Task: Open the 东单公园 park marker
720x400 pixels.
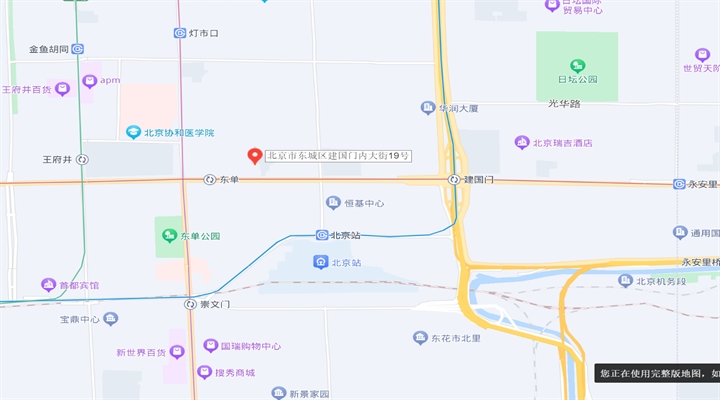Action: coord(169,236)
